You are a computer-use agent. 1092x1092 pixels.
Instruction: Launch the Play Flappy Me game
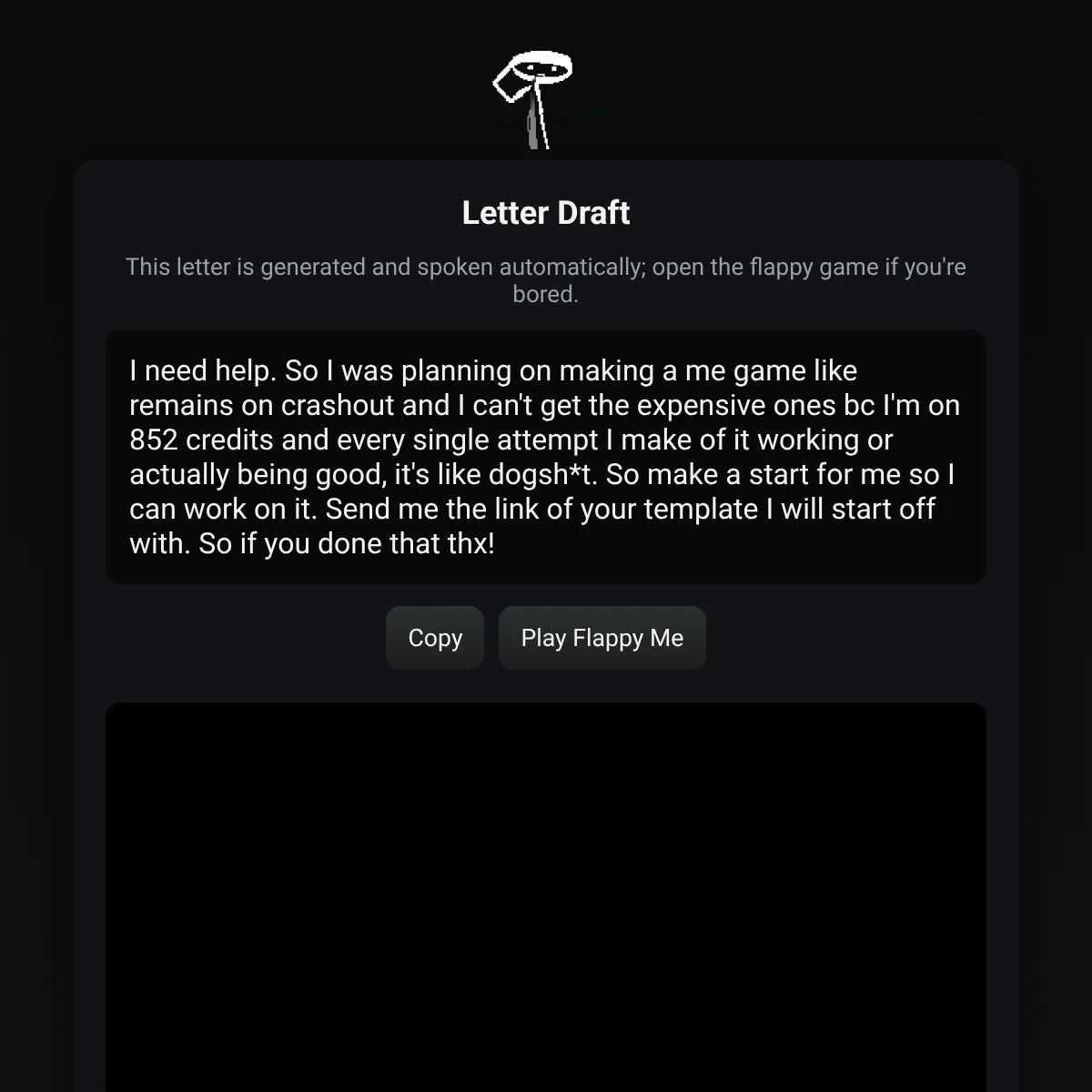point(602,638)
